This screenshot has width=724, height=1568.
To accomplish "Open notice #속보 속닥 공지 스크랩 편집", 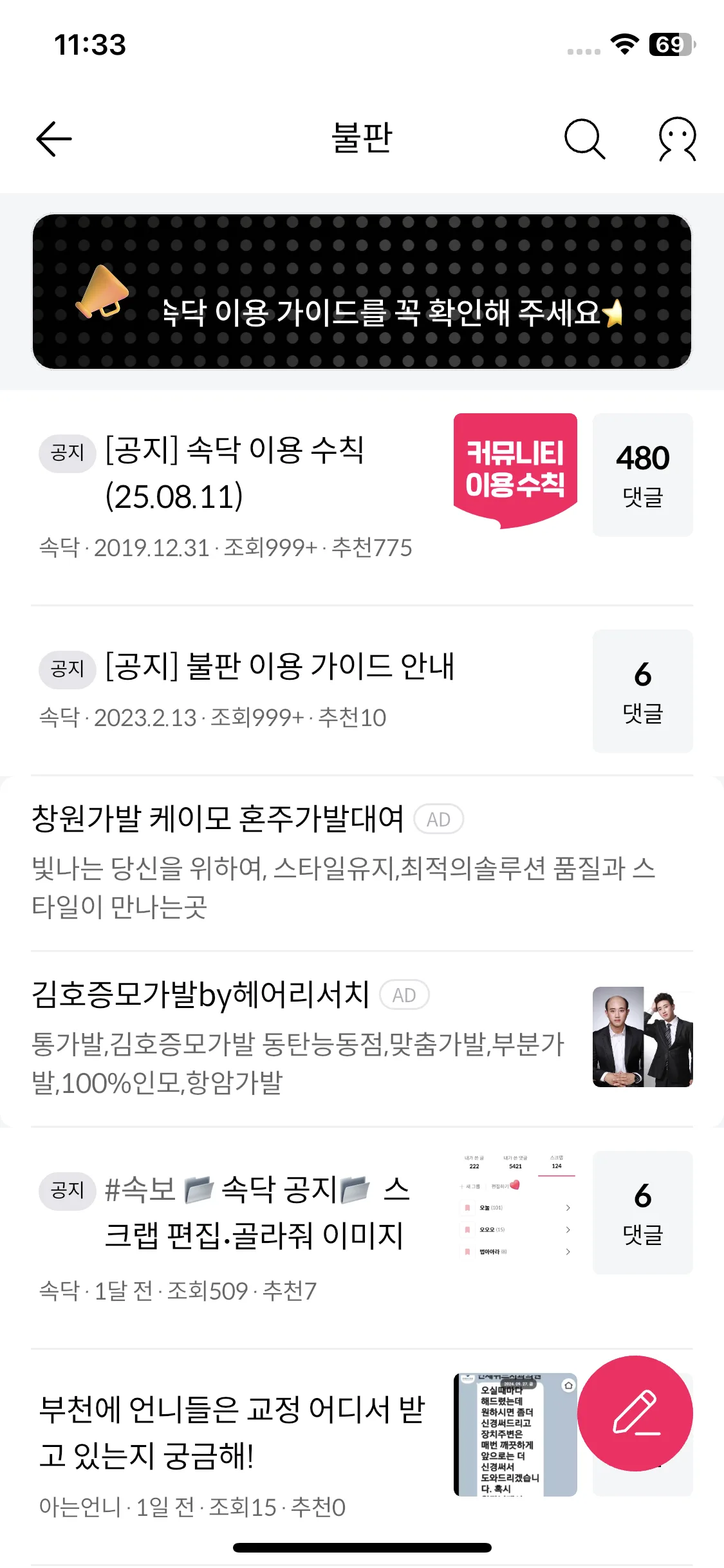I will pos(256,1211).
